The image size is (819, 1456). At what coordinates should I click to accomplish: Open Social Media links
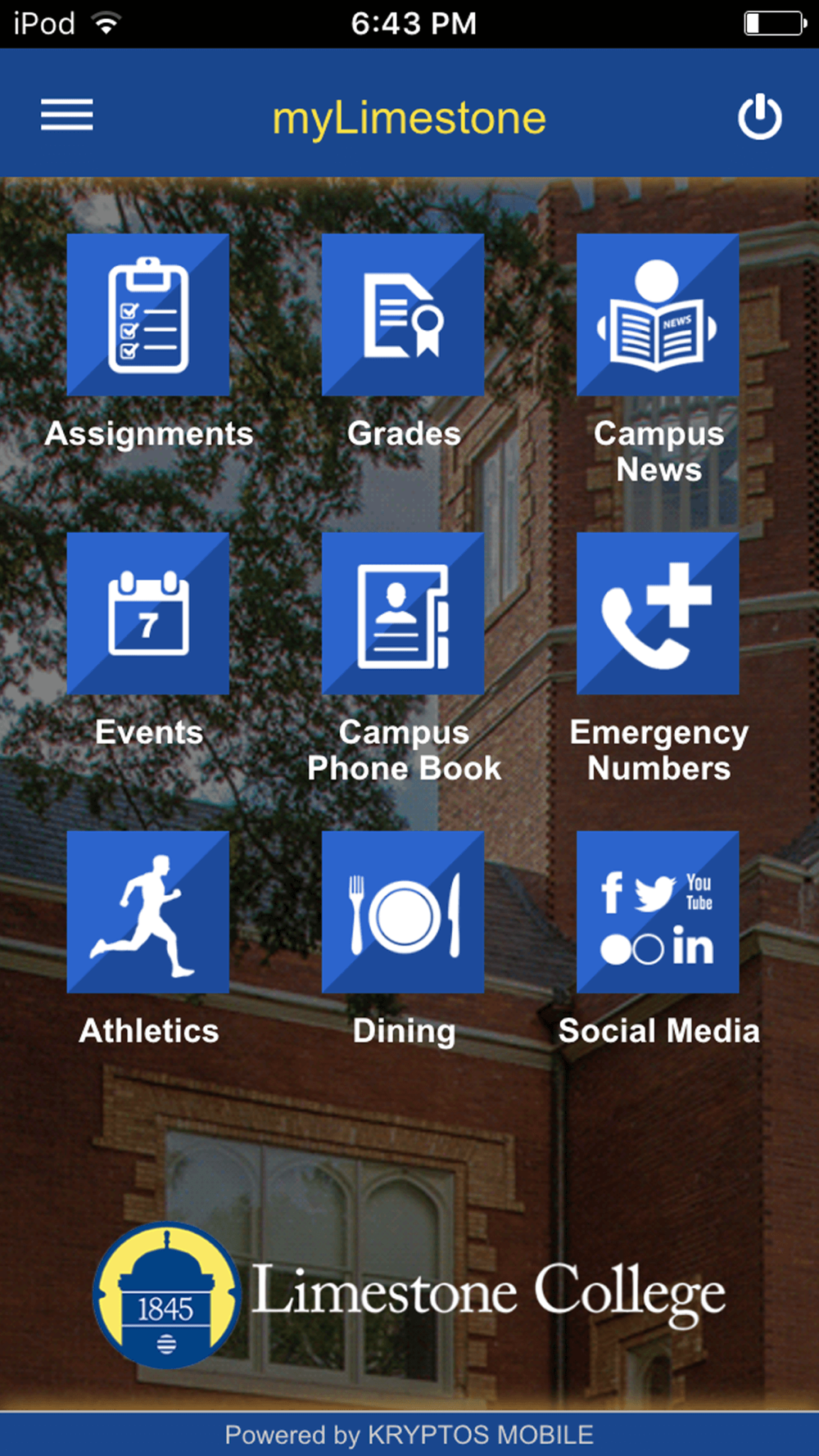coord(658,912)
